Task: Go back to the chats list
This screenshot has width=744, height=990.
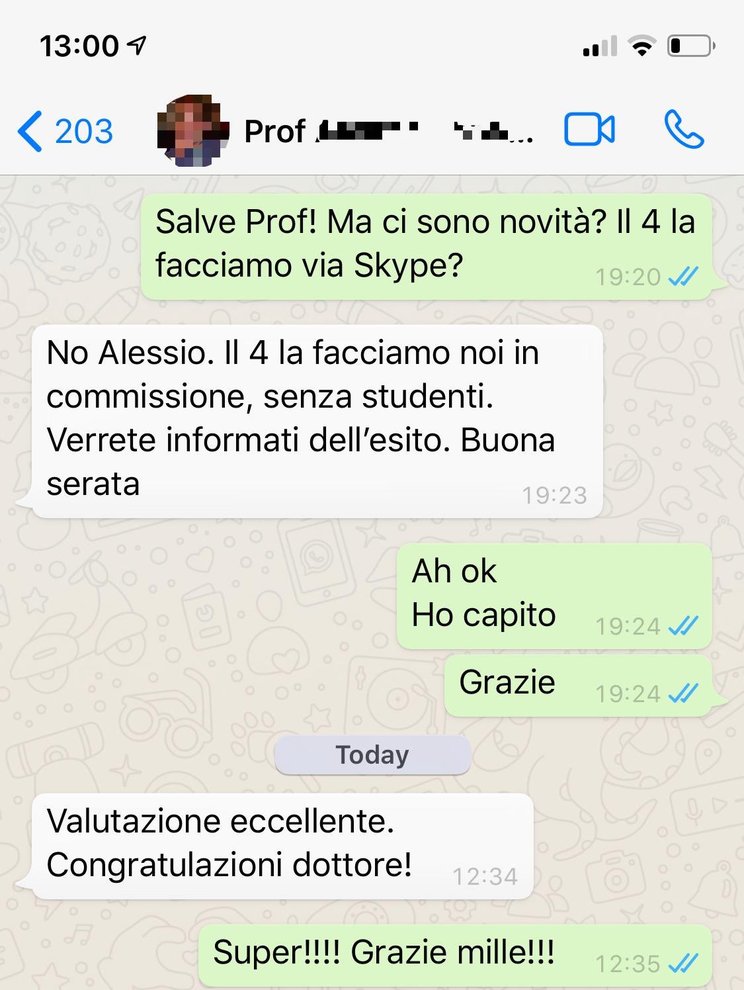Action: coord(64,131)
